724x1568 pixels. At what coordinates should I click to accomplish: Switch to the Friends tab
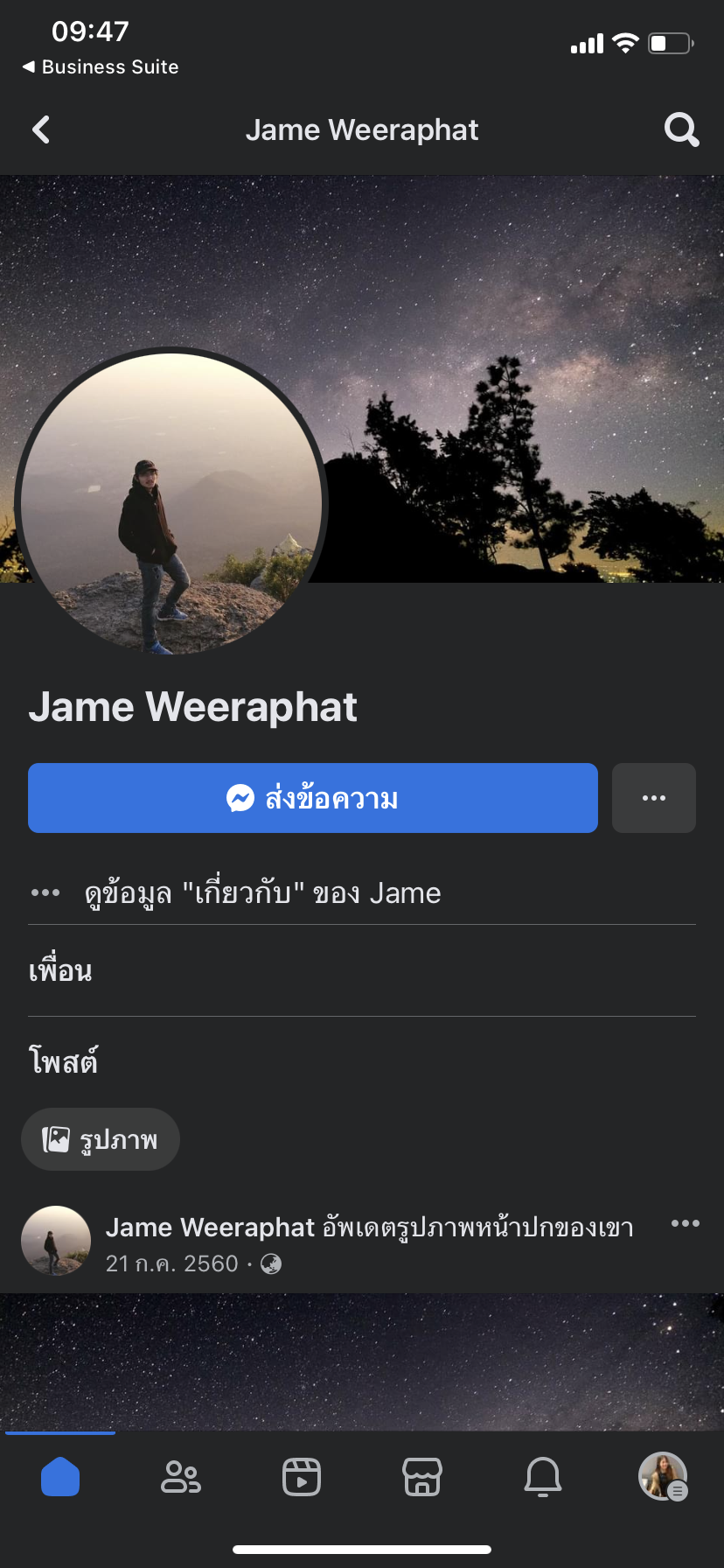tap(181, 1477)
